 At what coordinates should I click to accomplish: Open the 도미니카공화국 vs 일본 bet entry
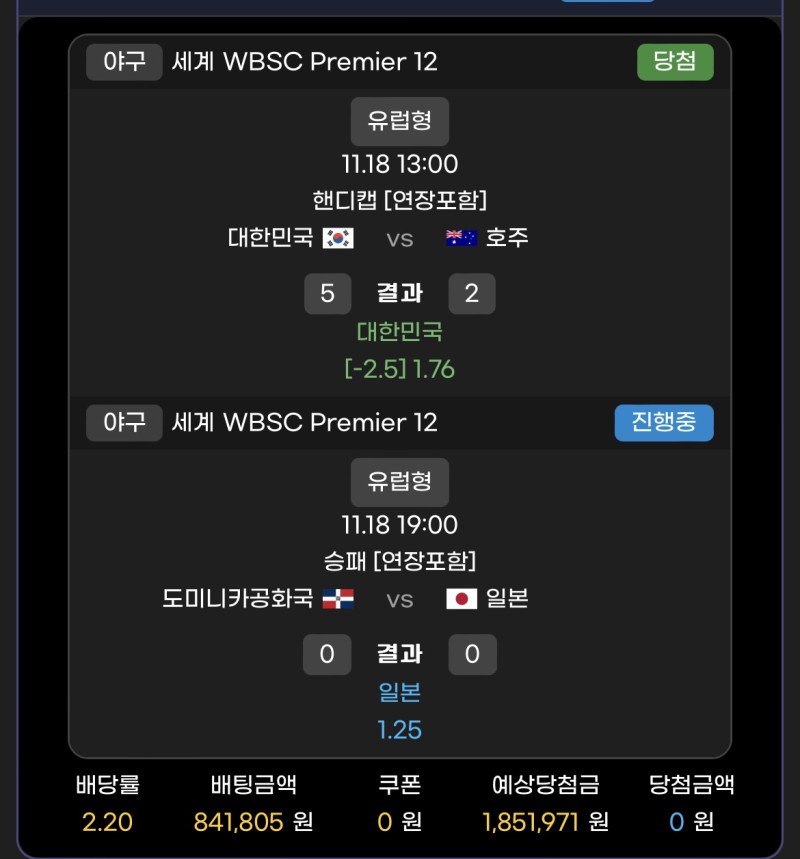coord(399,599)
